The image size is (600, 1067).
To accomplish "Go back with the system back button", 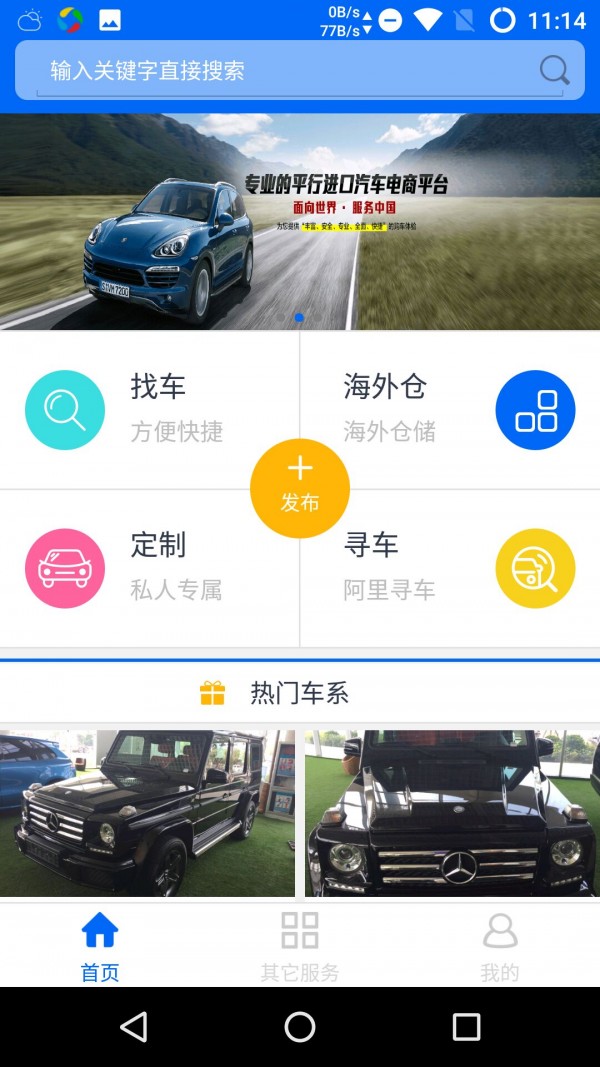I will 133,1027.
